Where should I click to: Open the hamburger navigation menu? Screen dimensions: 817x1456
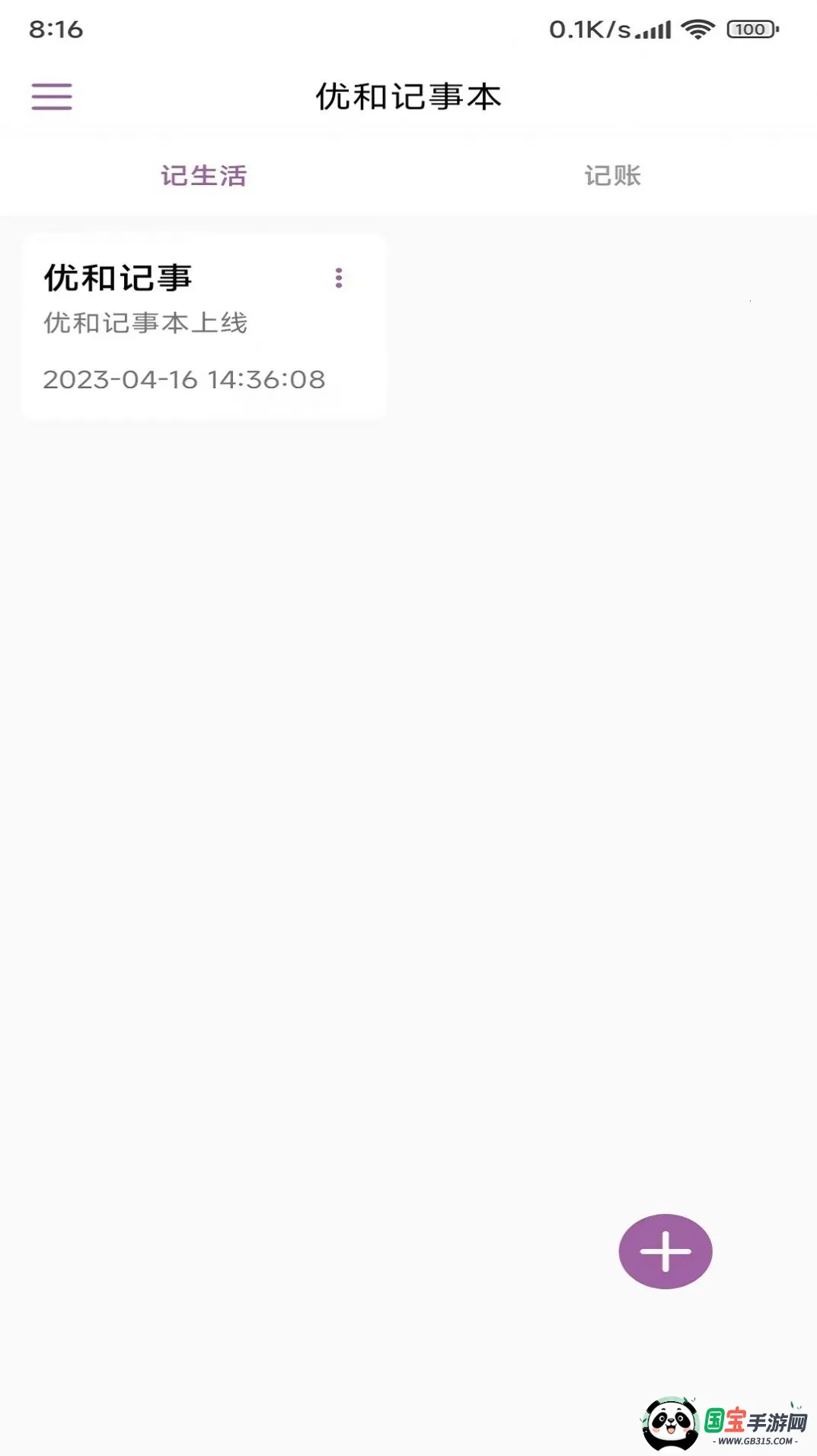click(50, 97)
